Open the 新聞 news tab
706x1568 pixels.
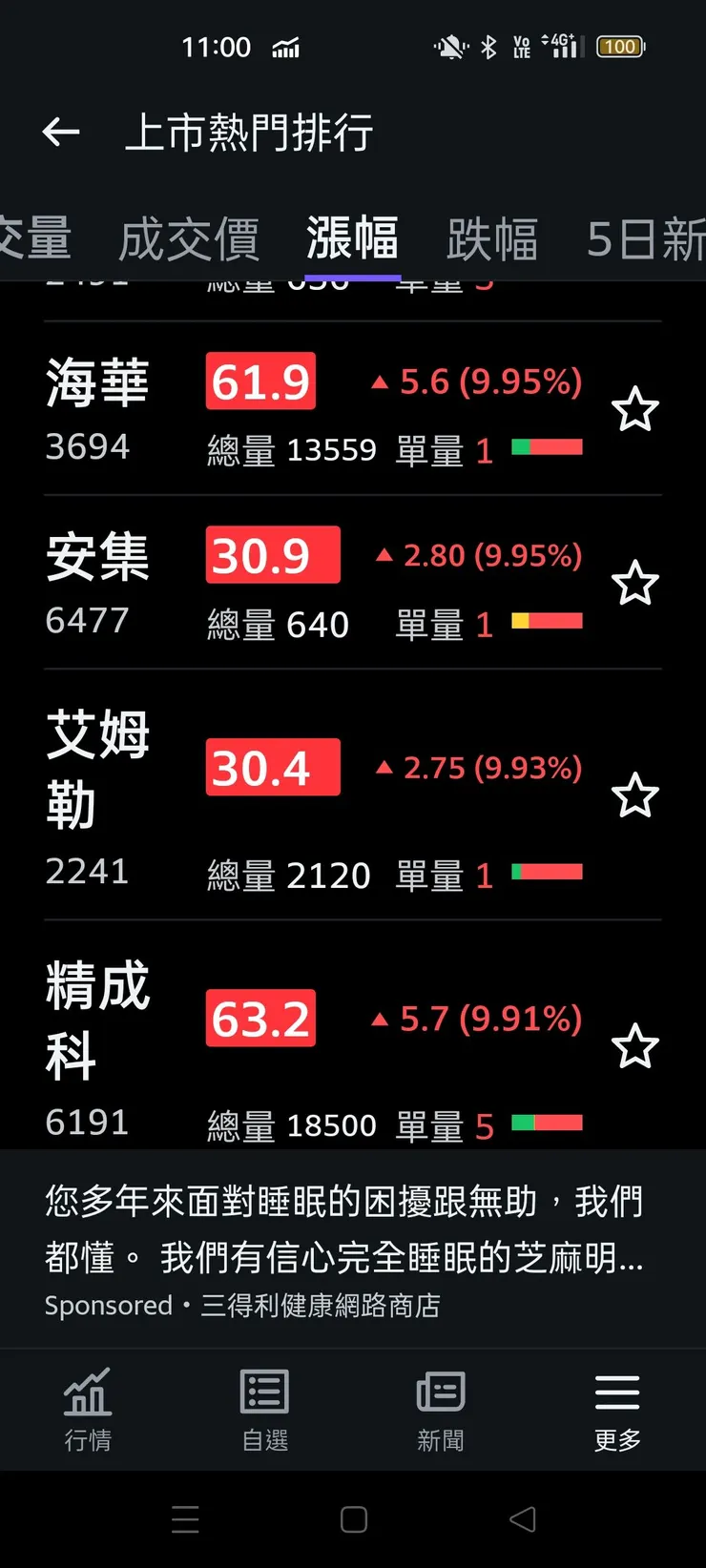441,1409
